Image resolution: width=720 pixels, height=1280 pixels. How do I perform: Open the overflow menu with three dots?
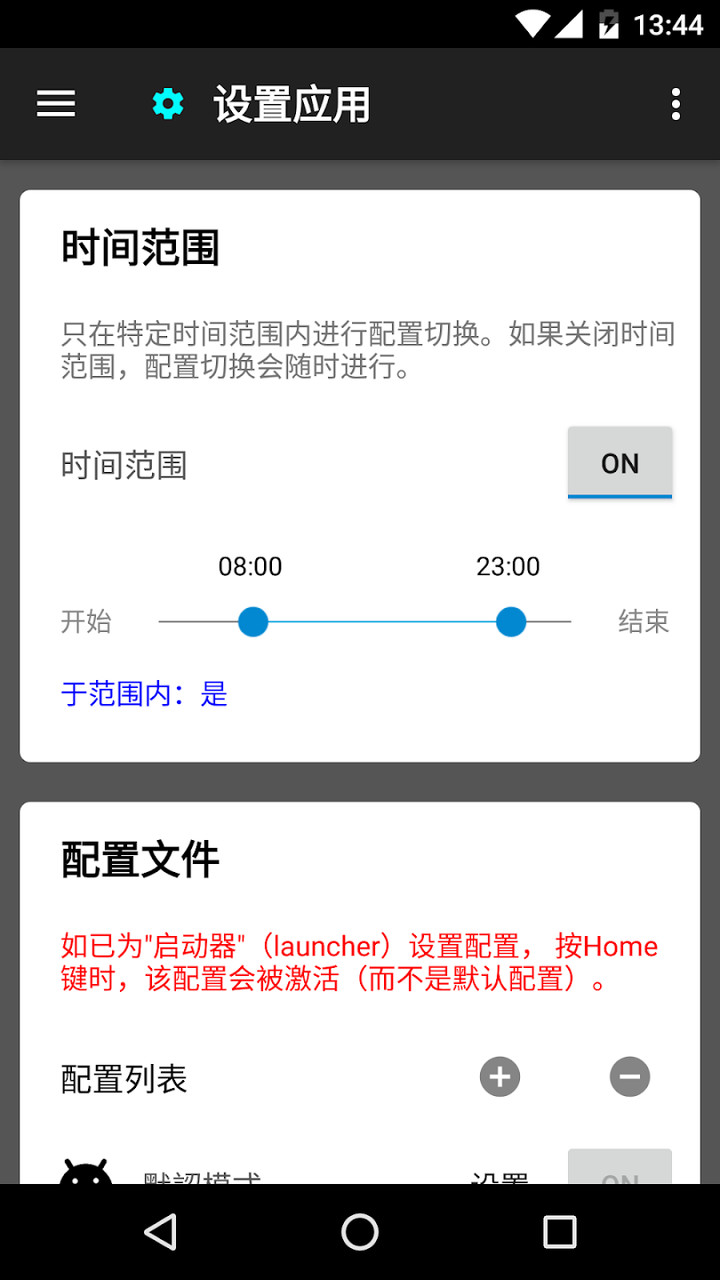point(676,103)
